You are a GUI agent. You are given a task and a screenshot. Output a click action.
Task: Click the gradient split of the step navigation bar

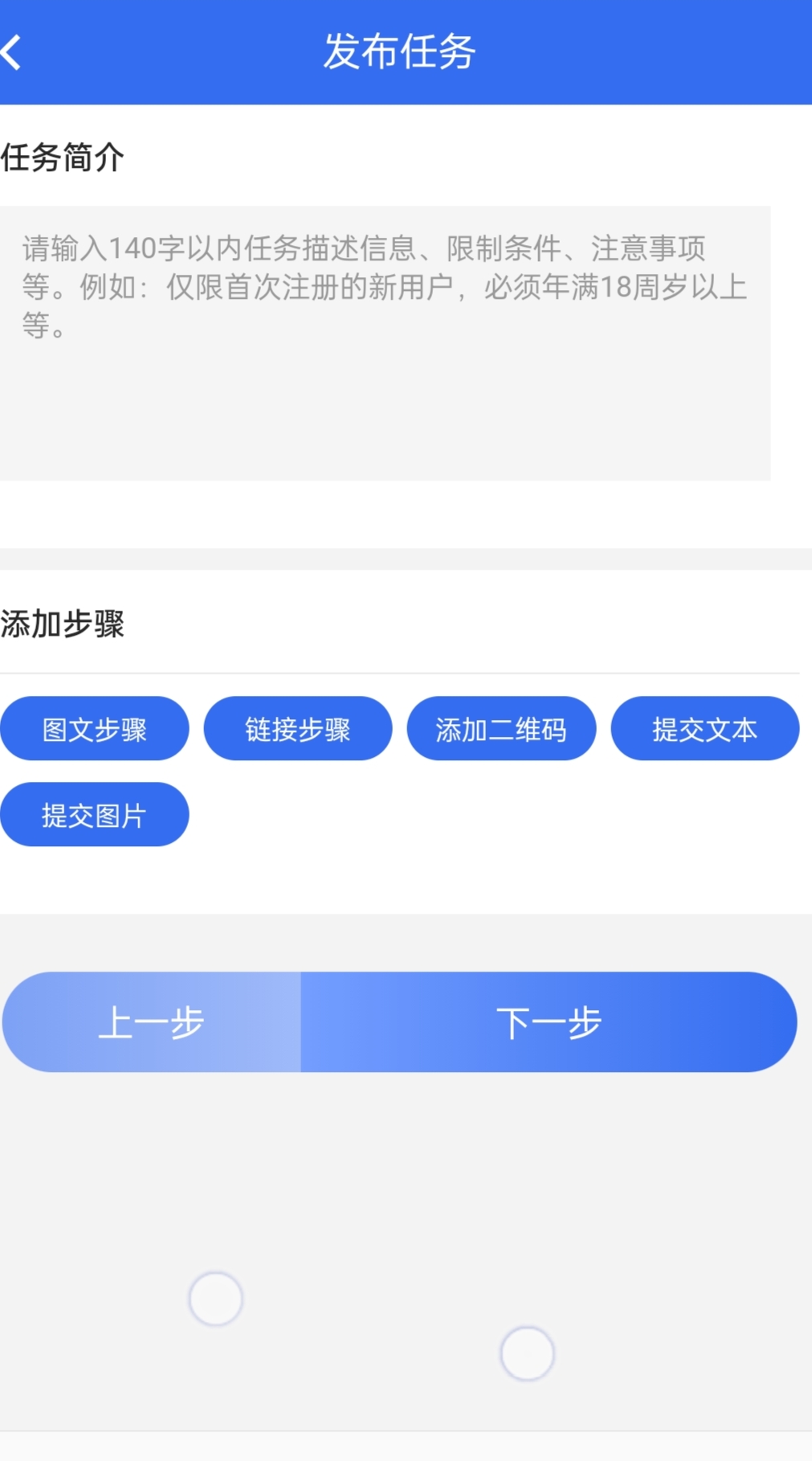pos(301,1022)
